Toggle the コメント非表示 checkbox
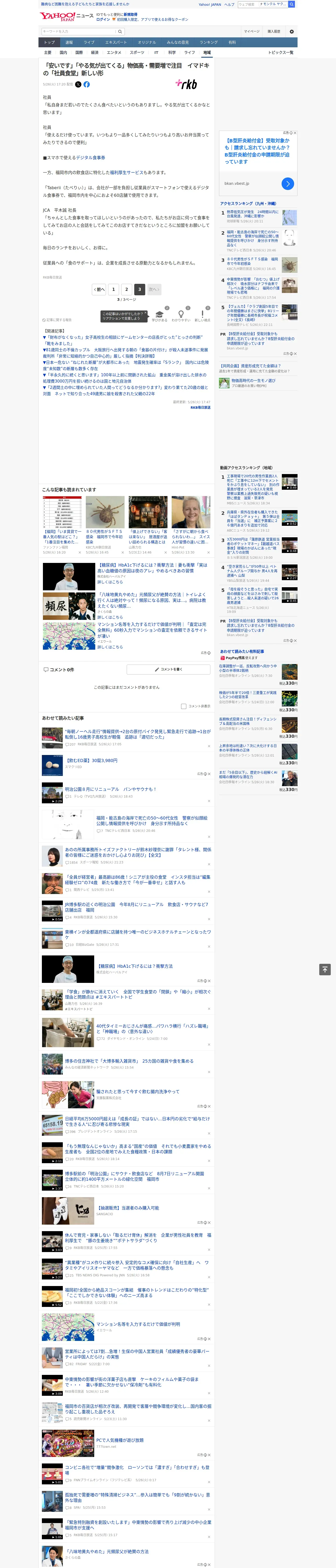The width and height of the screenshot is (336, 1568). 183,707
